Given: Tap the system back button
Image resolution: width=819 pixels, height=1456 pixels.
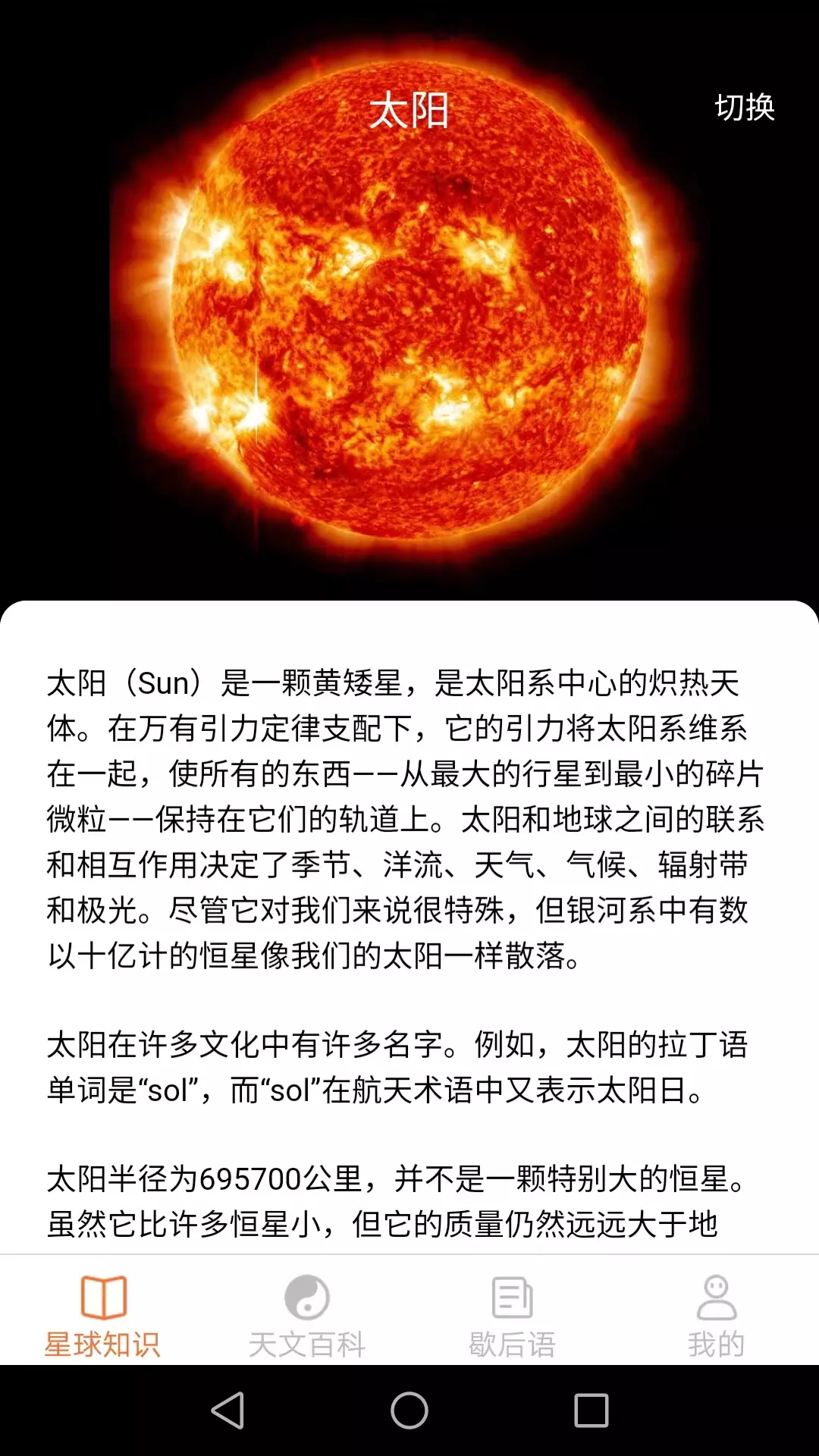Looking at the screenshot, I should pos(227,1410).
